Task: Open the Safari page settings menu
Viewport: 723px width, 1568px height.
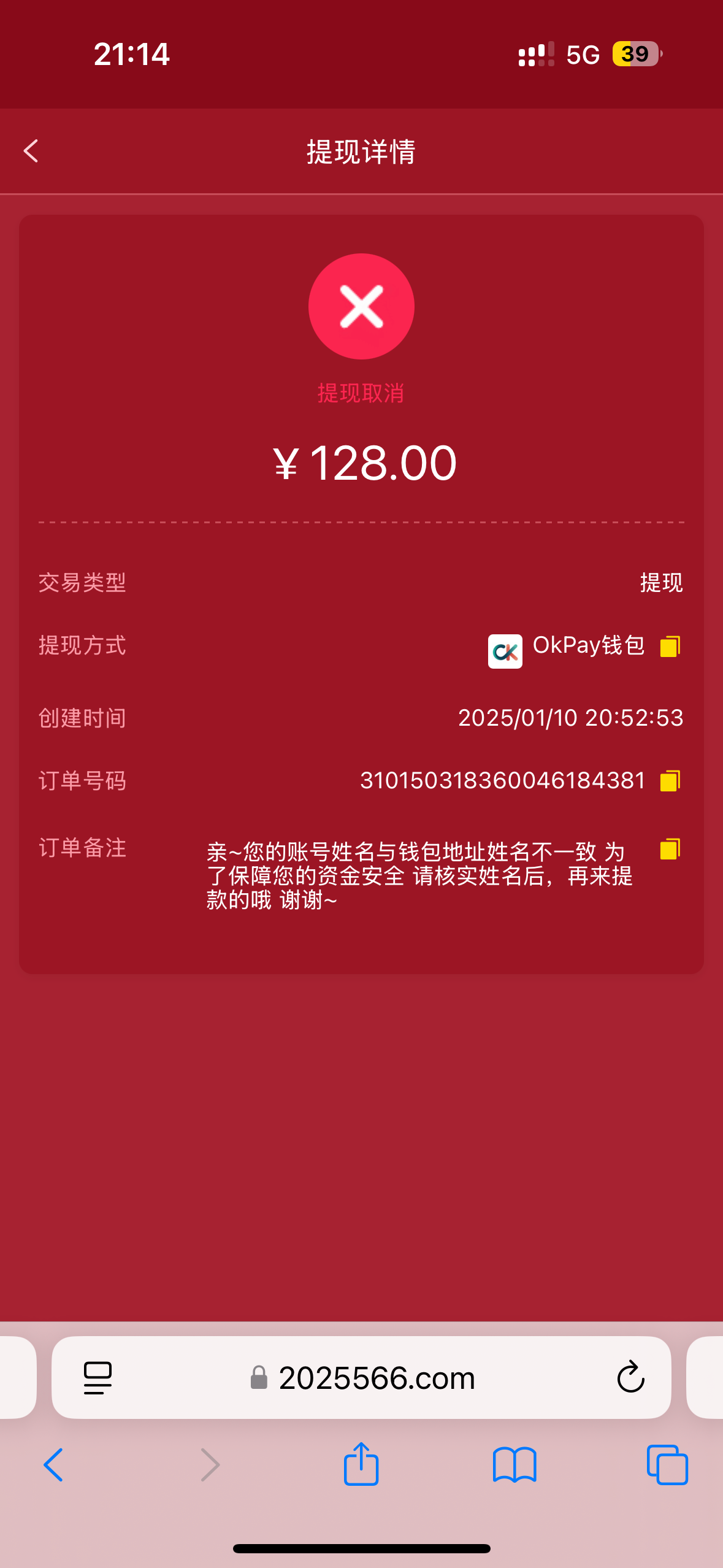Action: [98, 1378]
